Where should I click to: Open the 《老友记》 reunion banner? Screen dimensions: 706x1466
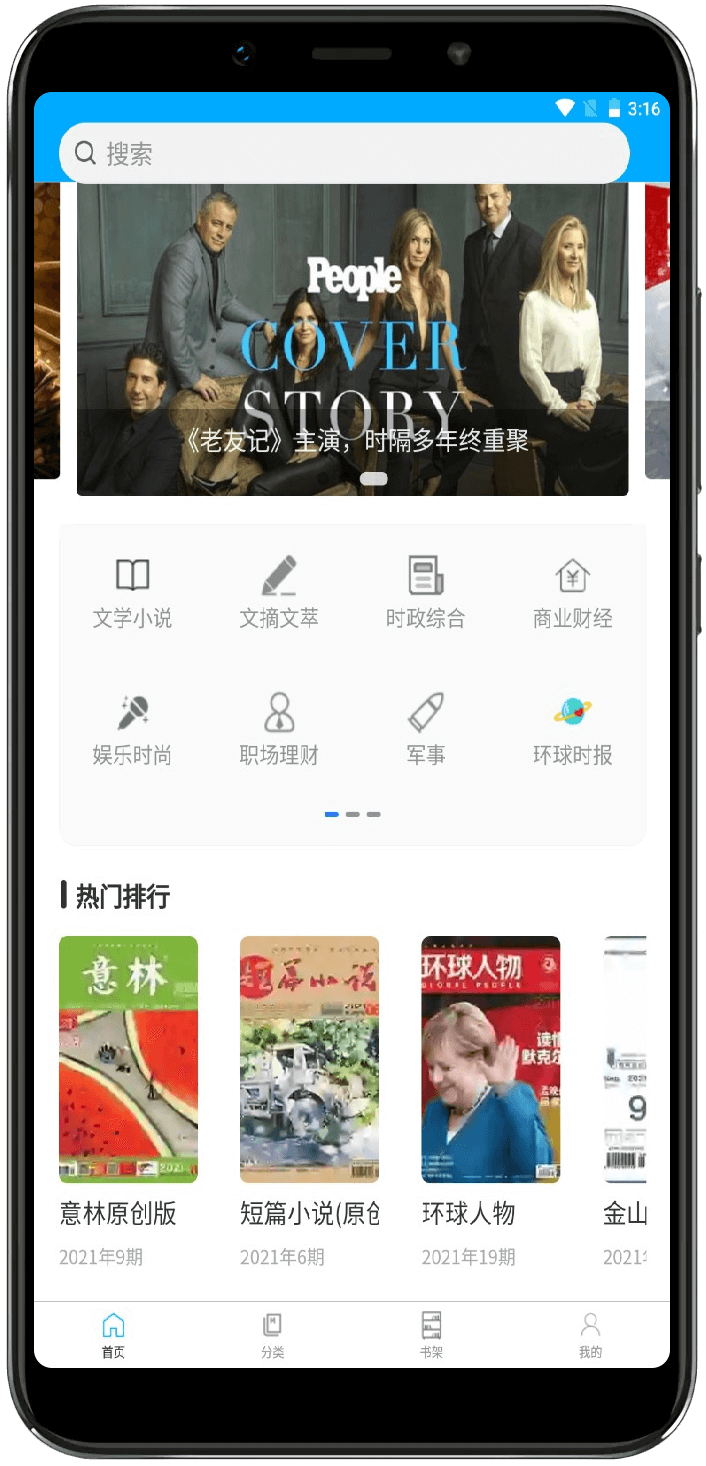pos(352,338)
